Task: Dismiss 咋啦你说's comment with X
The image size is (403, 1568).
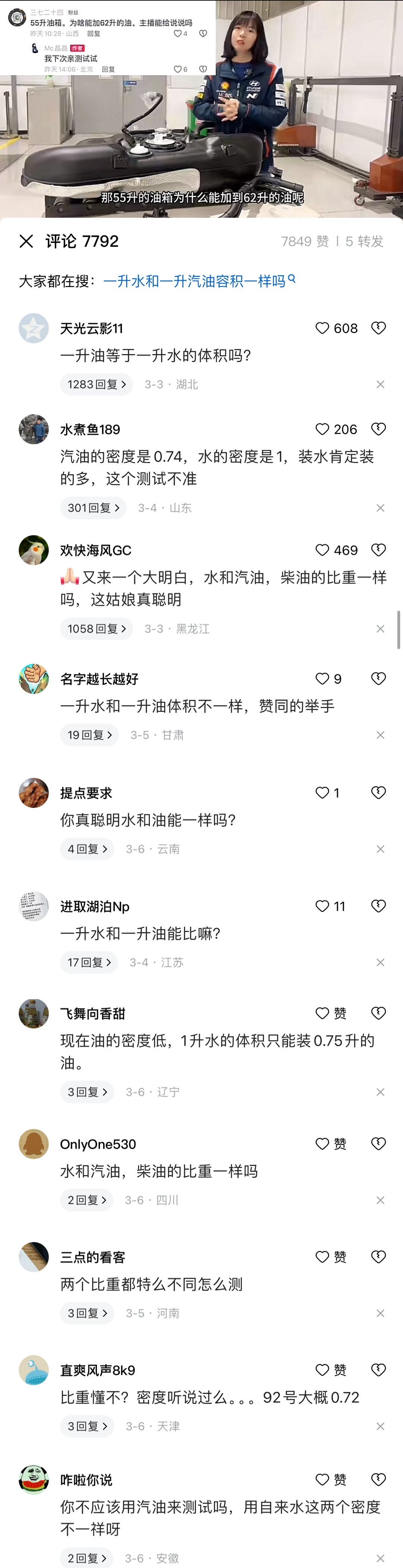Action: 380,1558
